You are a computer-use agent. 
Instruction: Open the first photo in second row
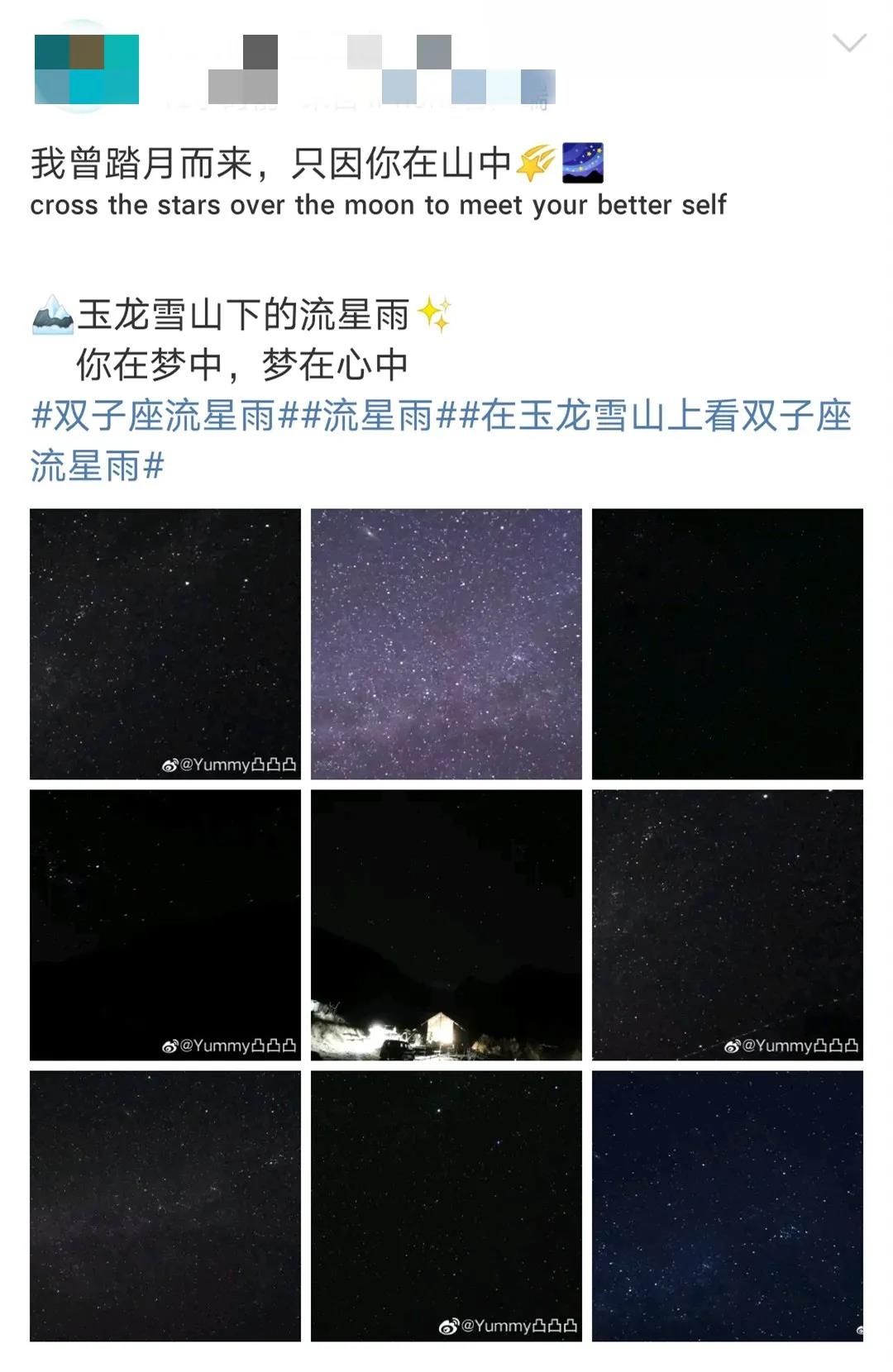click(165, 925)
